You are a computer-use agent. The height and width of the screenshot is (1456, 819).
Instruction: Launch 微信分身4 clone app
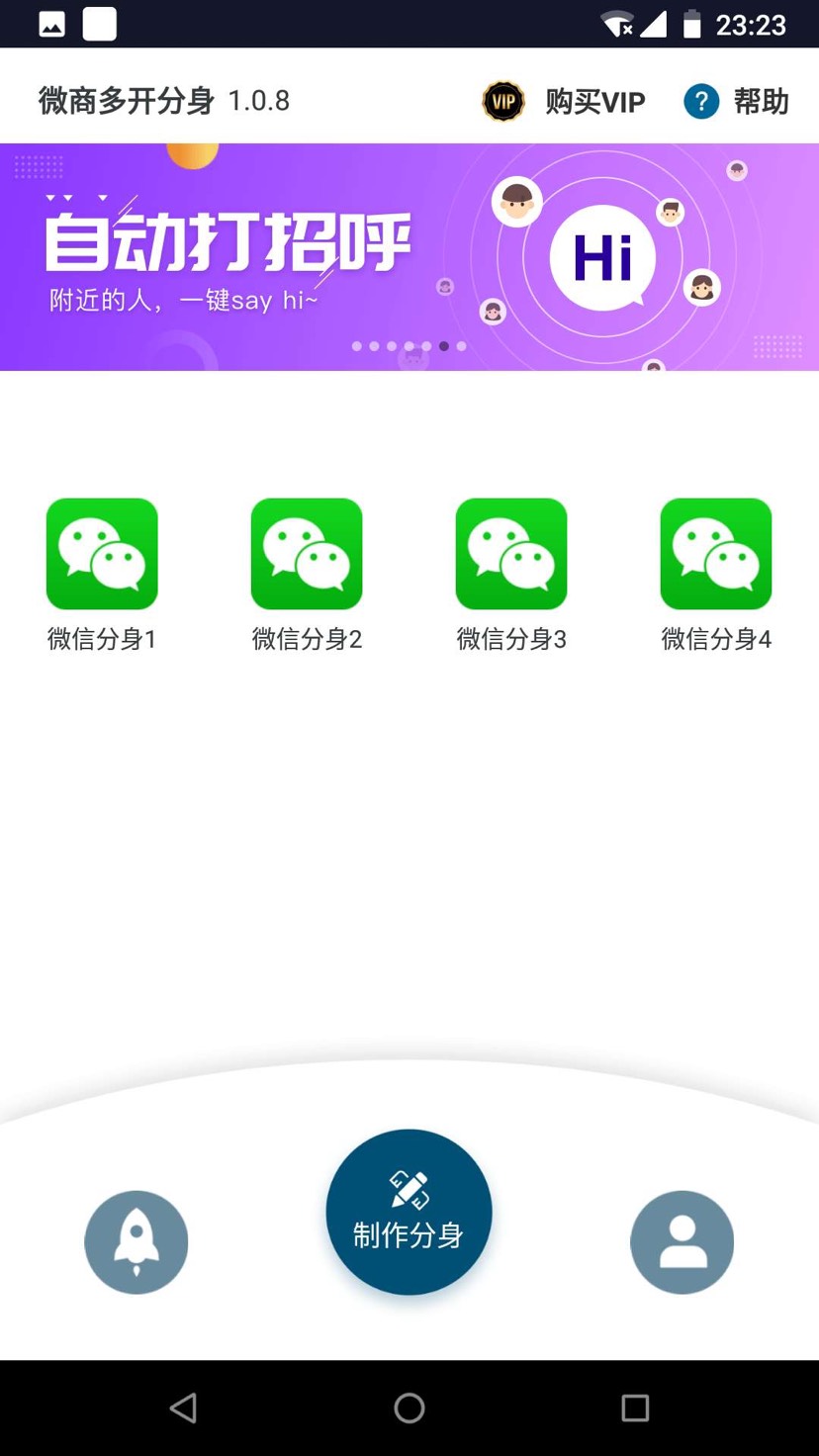716,553
